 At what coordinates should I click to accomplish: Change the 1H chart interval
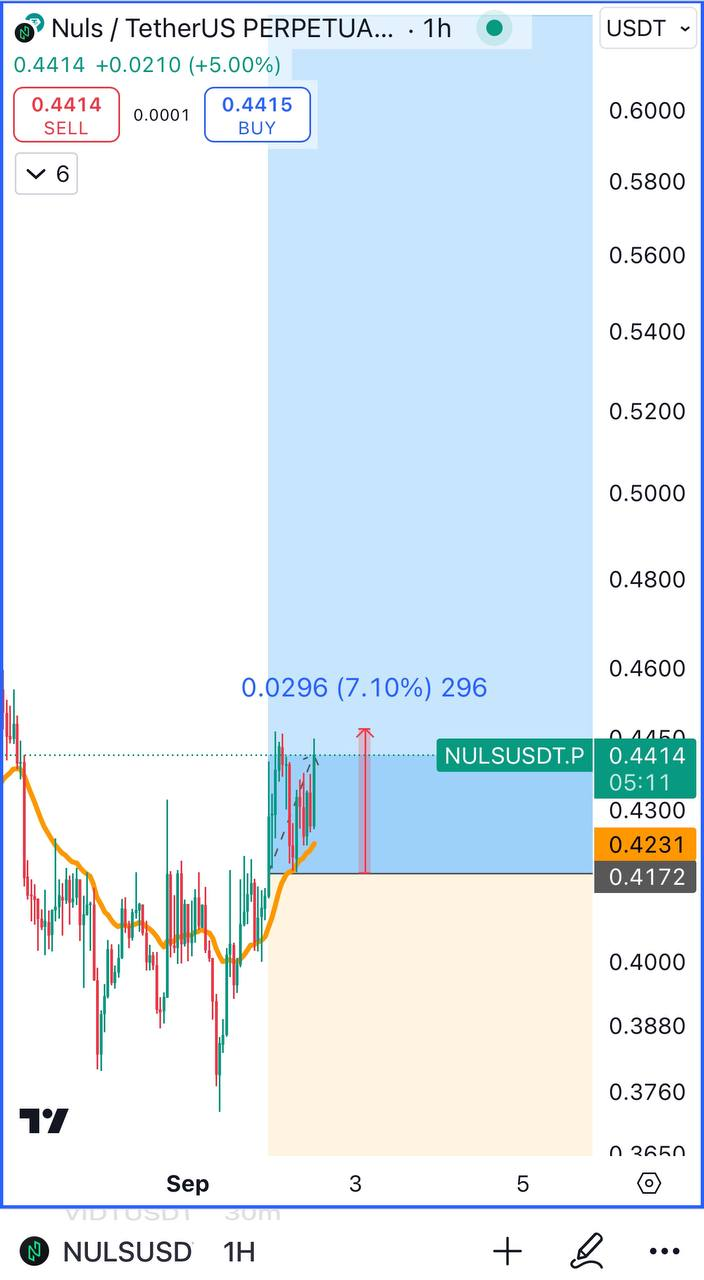click(239, 1251)
